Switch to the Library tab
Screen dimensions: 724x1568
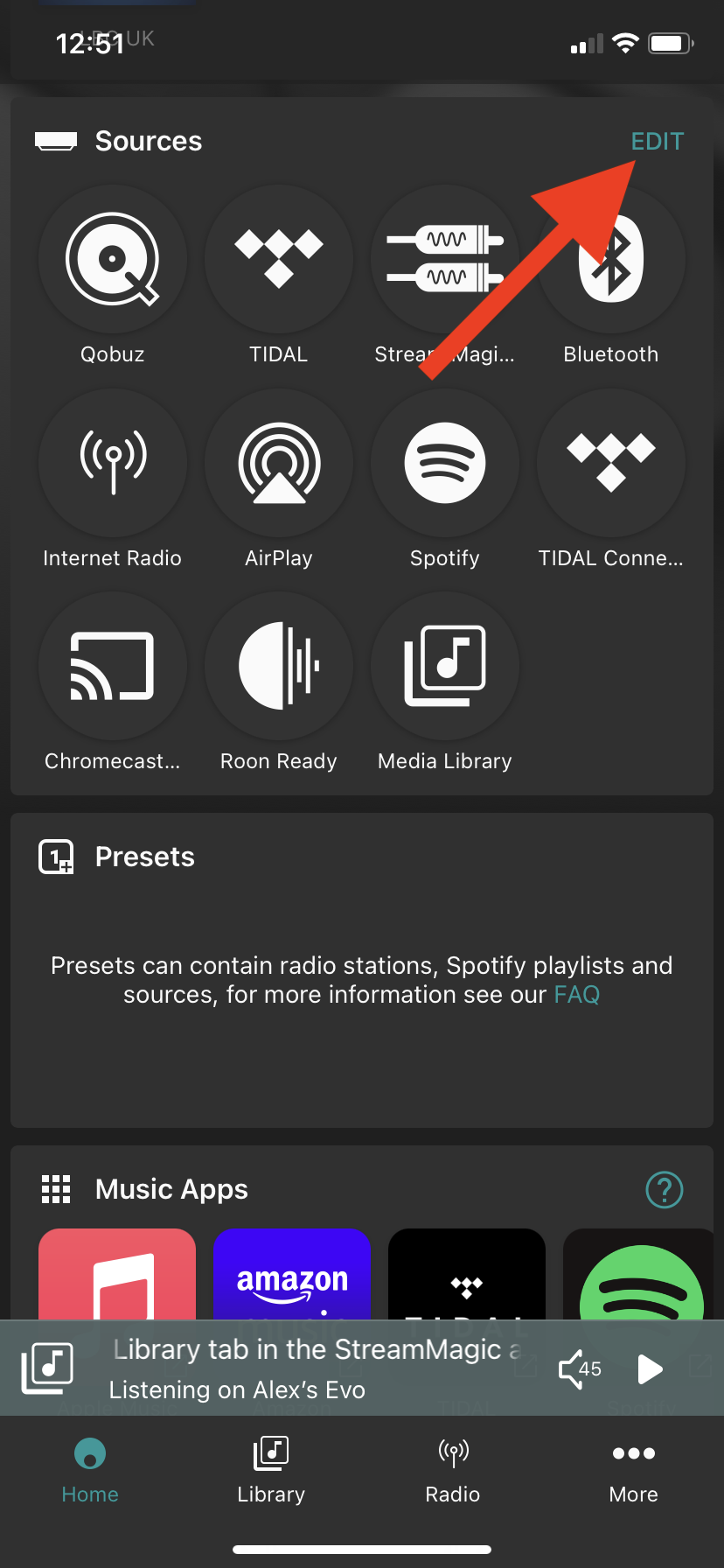click(x=271, y=1470)
